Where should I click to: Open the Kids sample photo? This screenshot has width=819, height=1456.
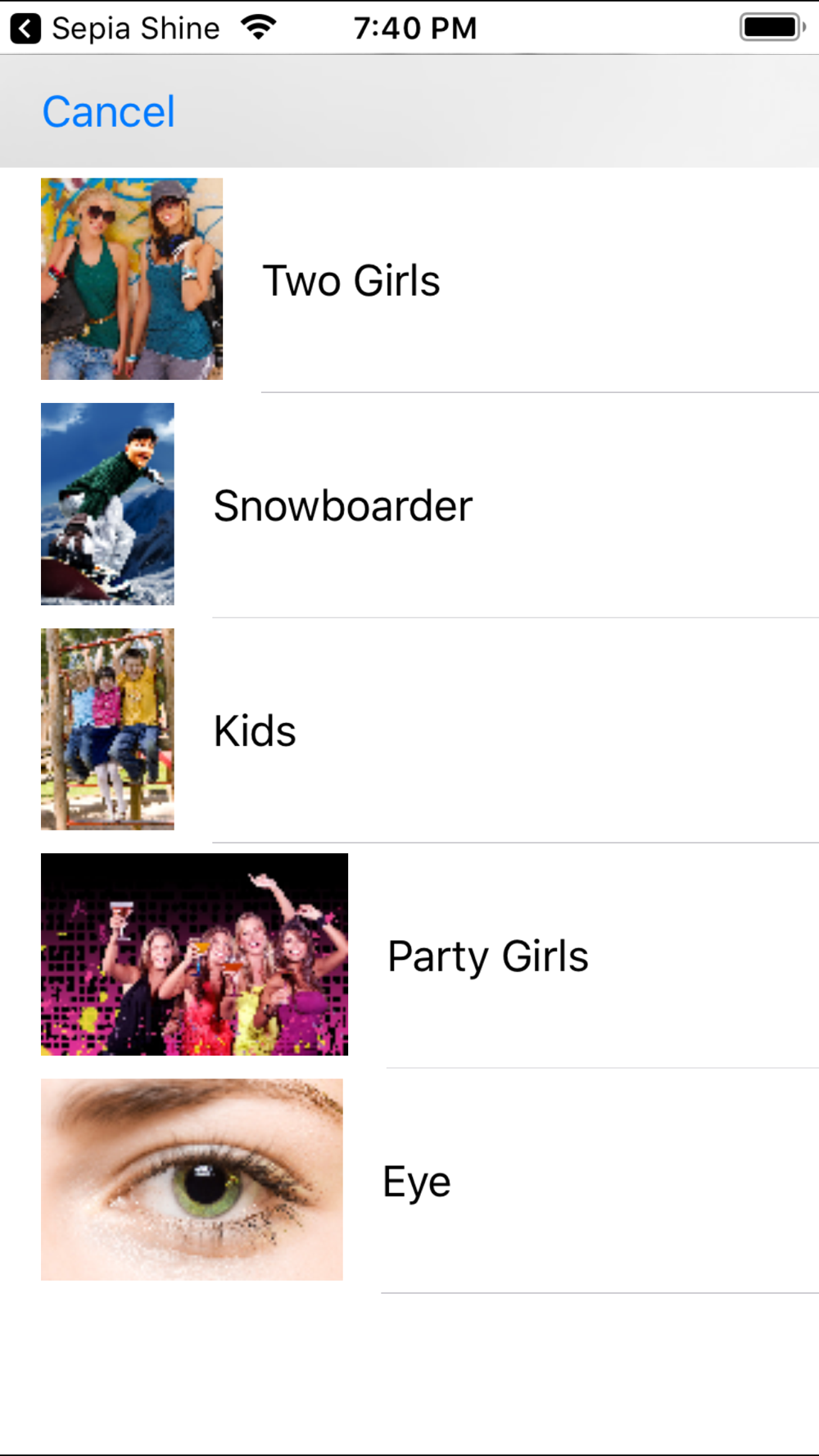[409, 730]
